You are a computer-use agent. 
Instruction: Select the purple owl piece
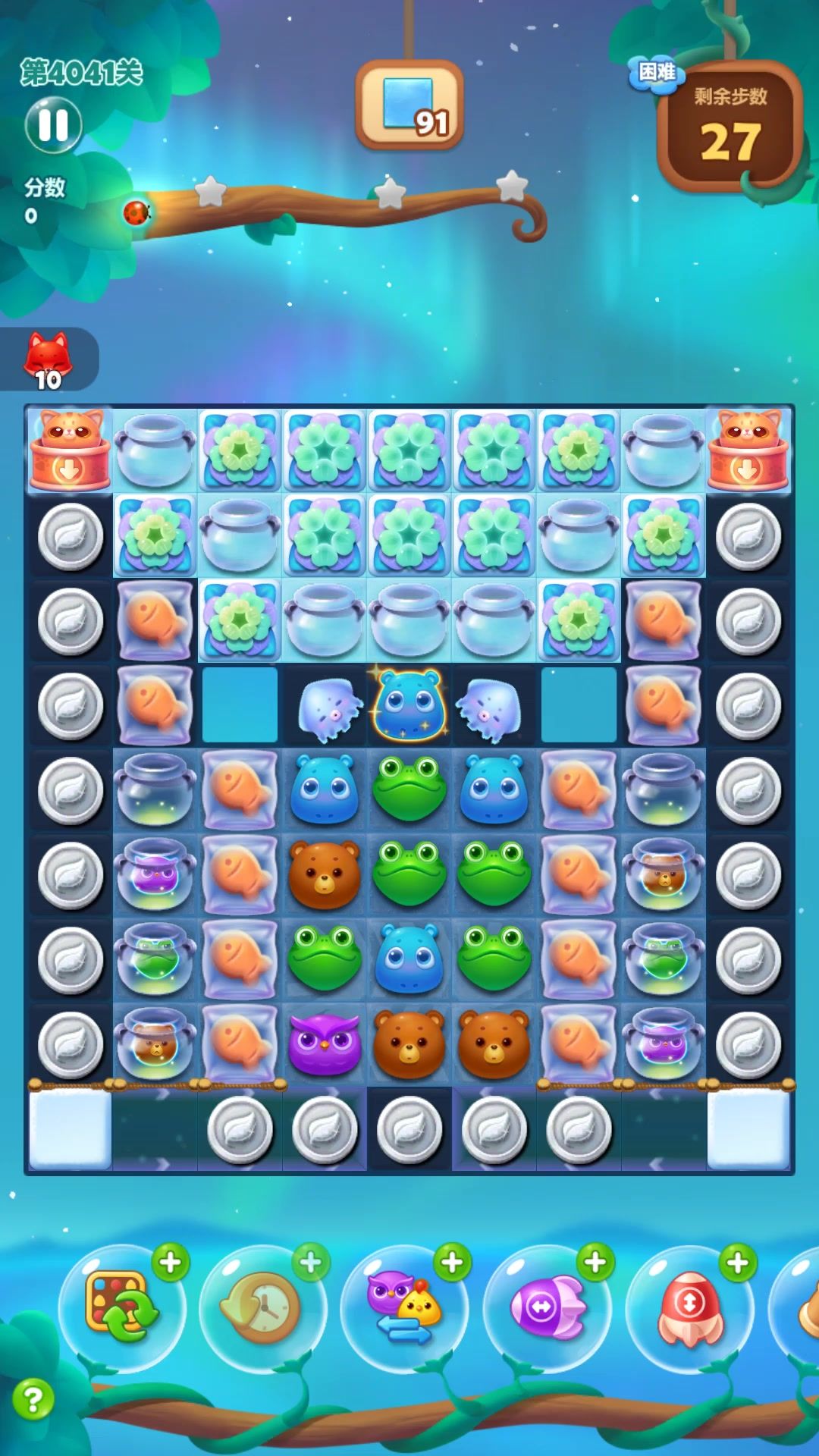325,1044
